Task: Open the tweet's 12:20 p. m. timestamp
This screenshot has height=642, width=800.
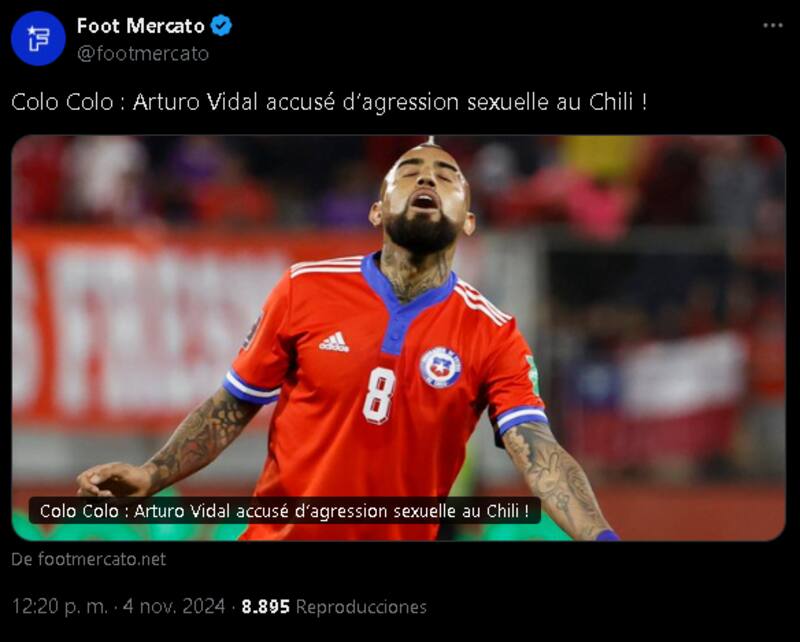Action: click(54, 606)
